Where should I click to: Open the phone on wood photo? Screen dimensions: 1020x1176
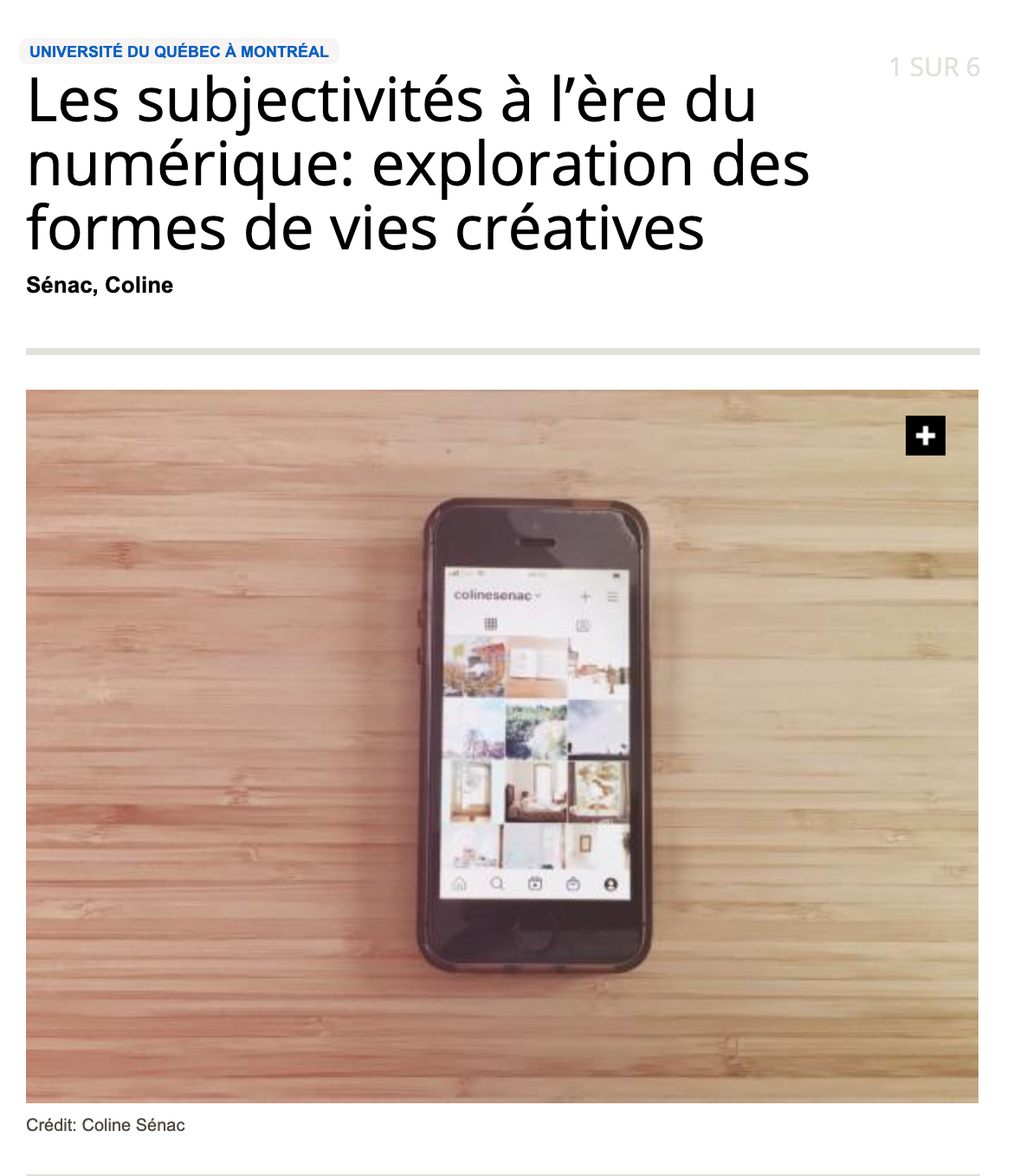502,745
